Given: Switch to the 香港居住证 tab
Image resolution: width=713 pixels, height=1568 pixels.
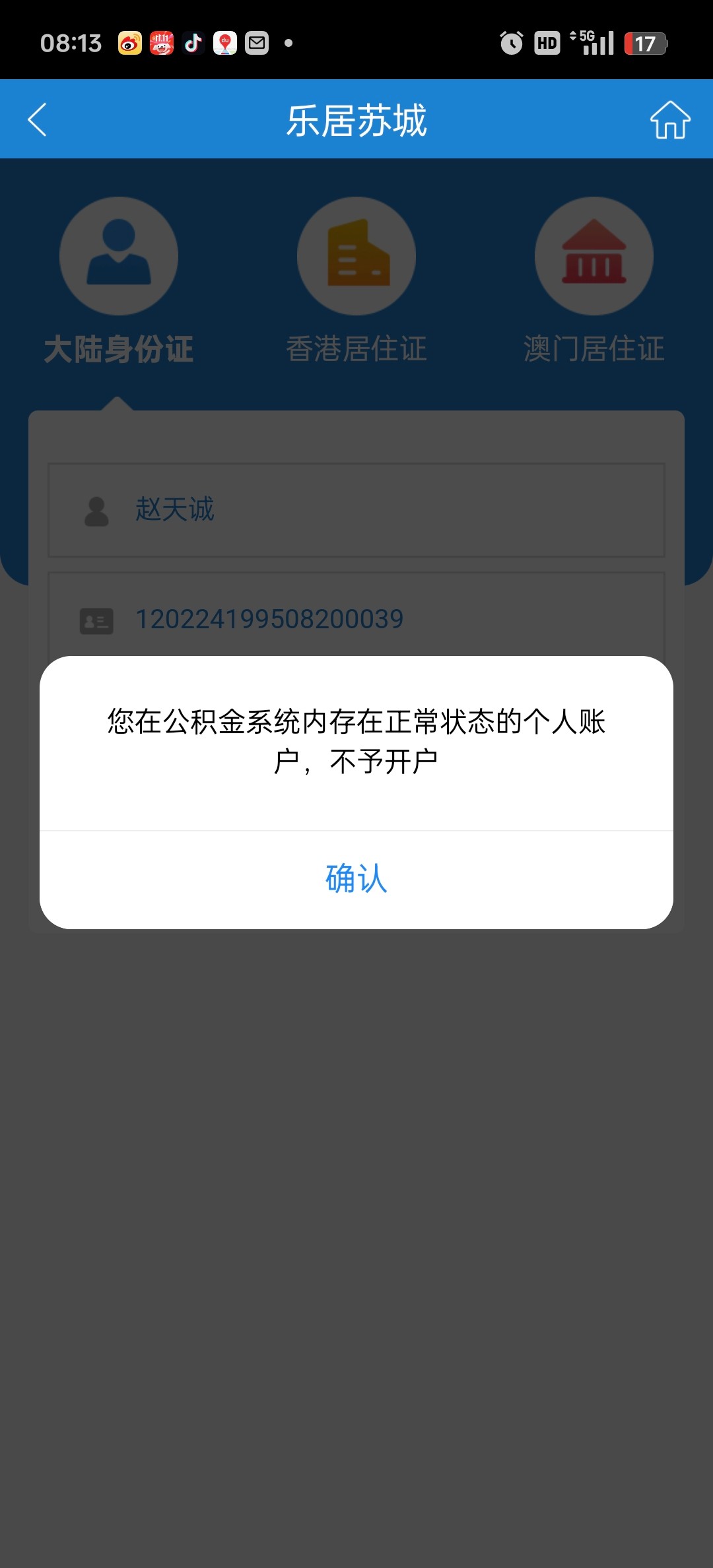Looking at the screenshot, I should [x=356, y=282].
